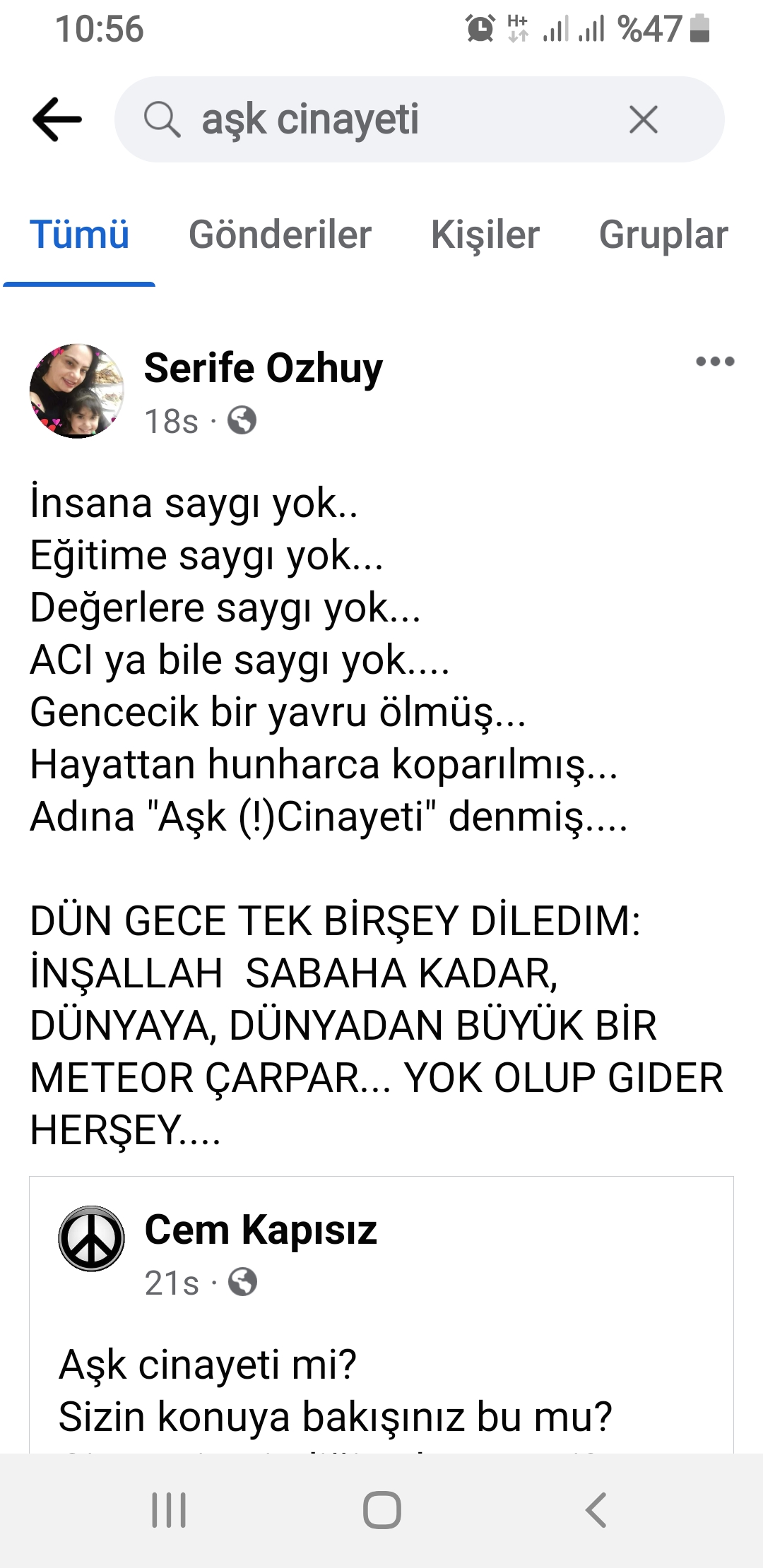763x1568 pixels.
Task: Clear the search text with the X
Action: point(643,119)
